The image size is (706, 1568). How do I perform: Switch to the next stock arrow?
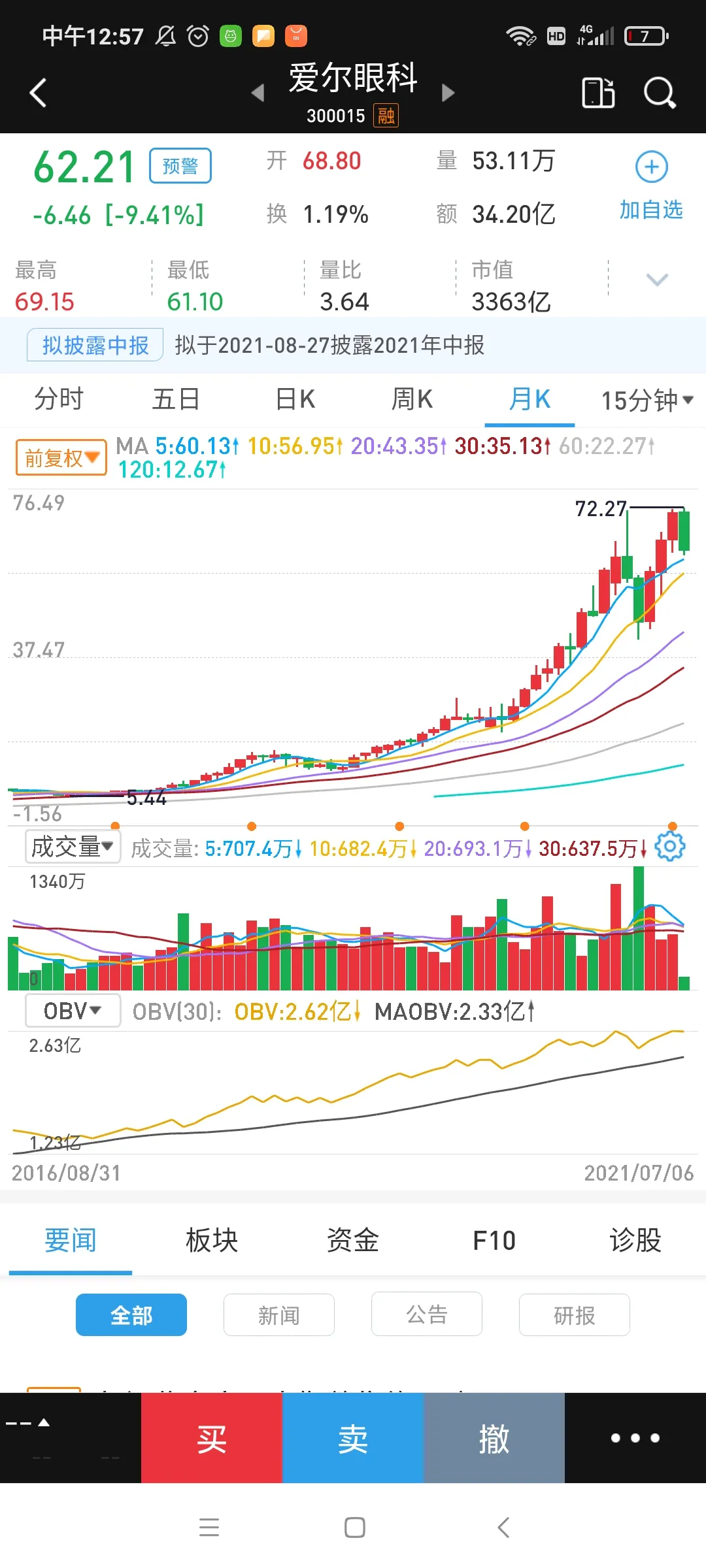(x=448, y=93)
